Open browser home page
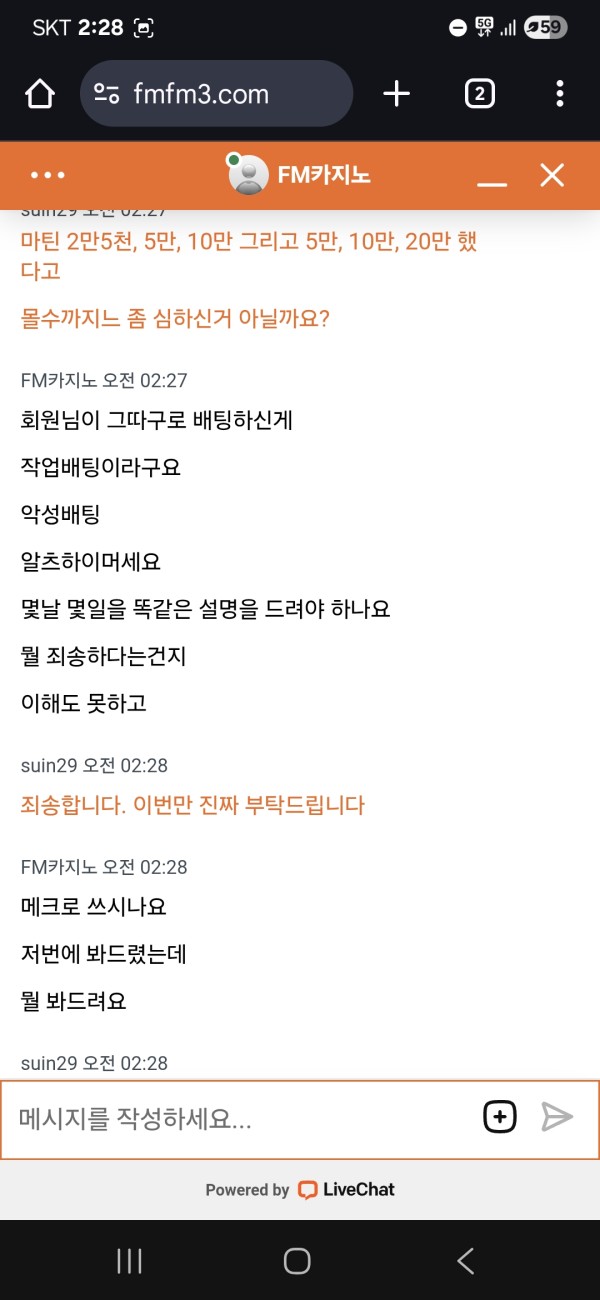Image resolution: width=600 pixels, height=1300 pixels. point(40,94)
